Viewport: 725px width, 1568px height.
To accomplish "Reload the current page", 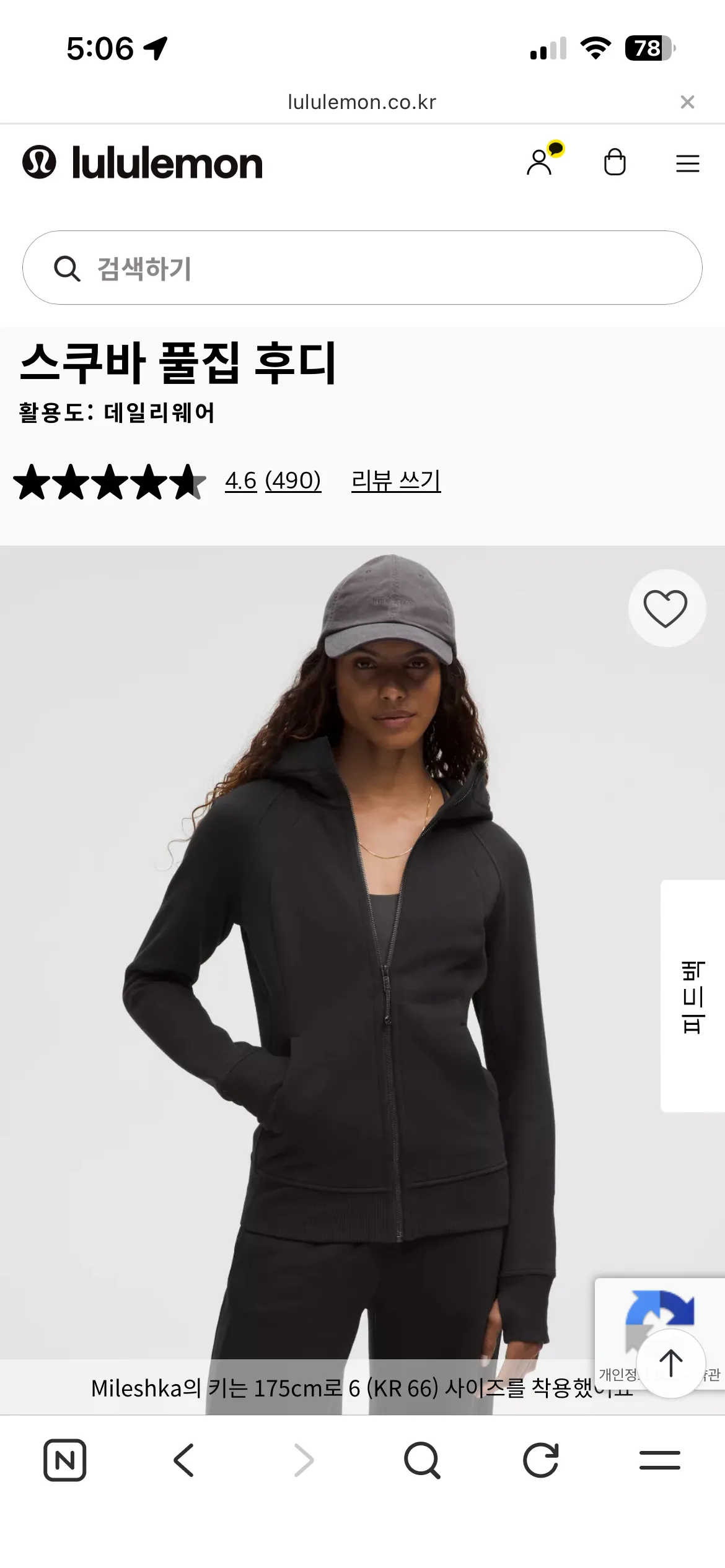I will [540, 1460].
